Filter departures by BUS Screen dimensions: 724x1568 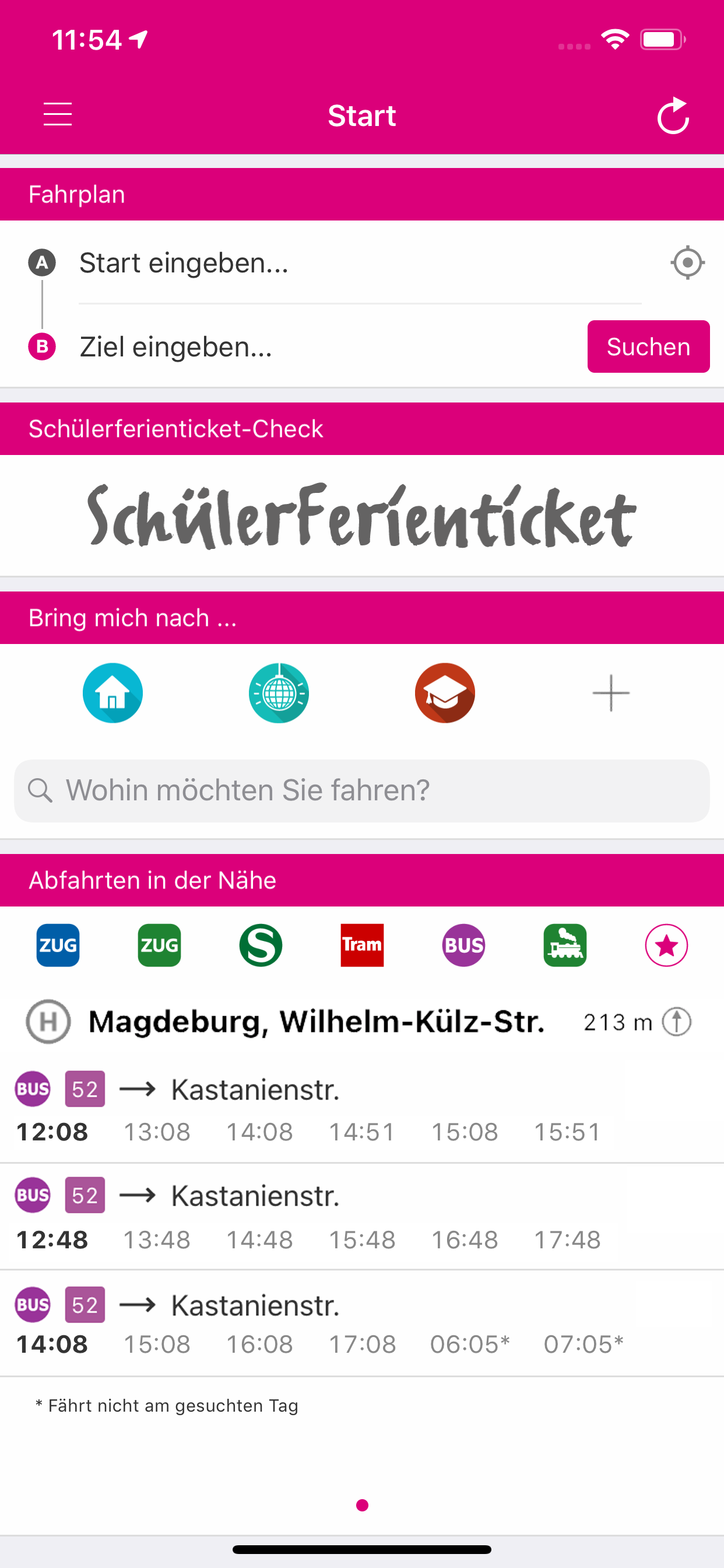tap(463, 946)
